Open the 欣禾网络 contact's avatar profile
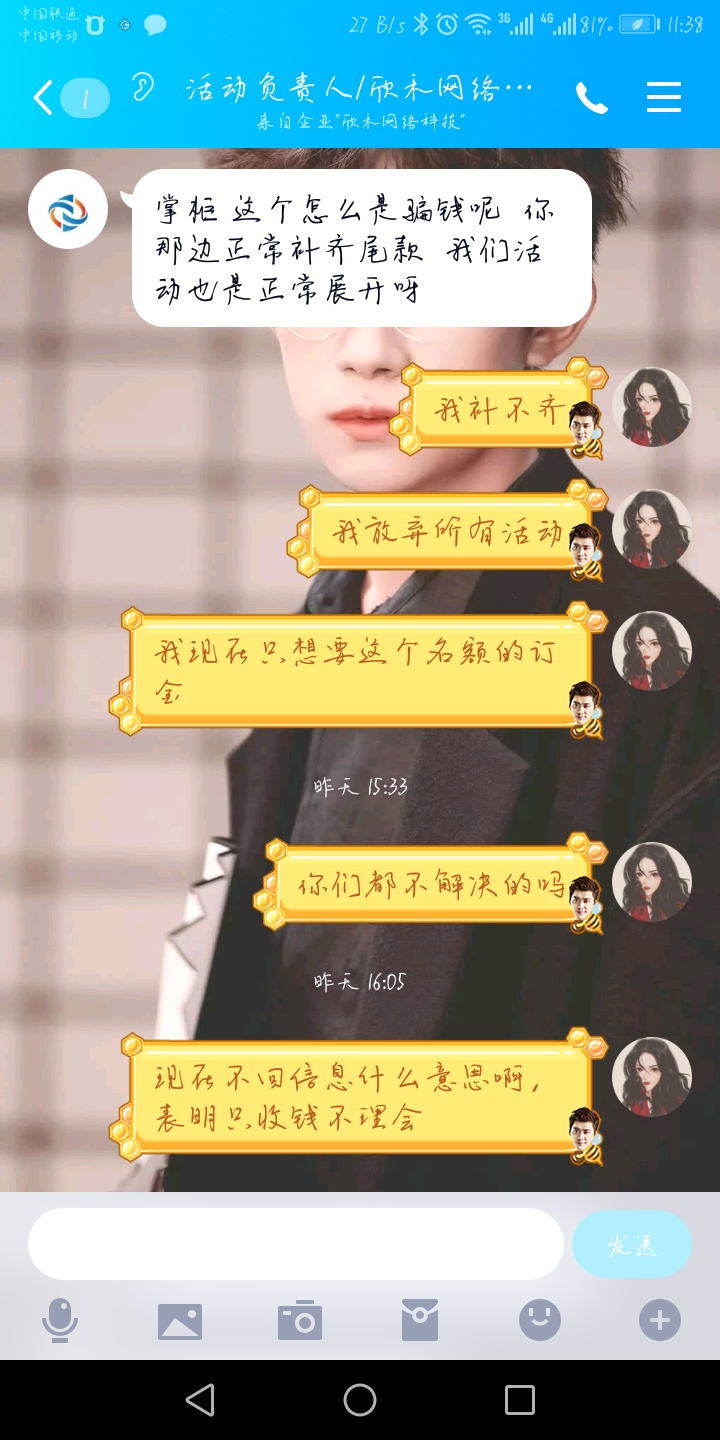720x1440 pixels. 68,209
